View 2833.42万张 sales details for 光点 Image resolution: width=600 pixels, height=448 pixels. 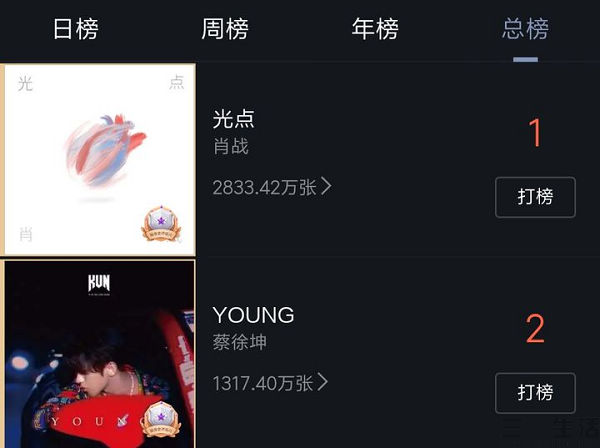click(x=272, y=187)
